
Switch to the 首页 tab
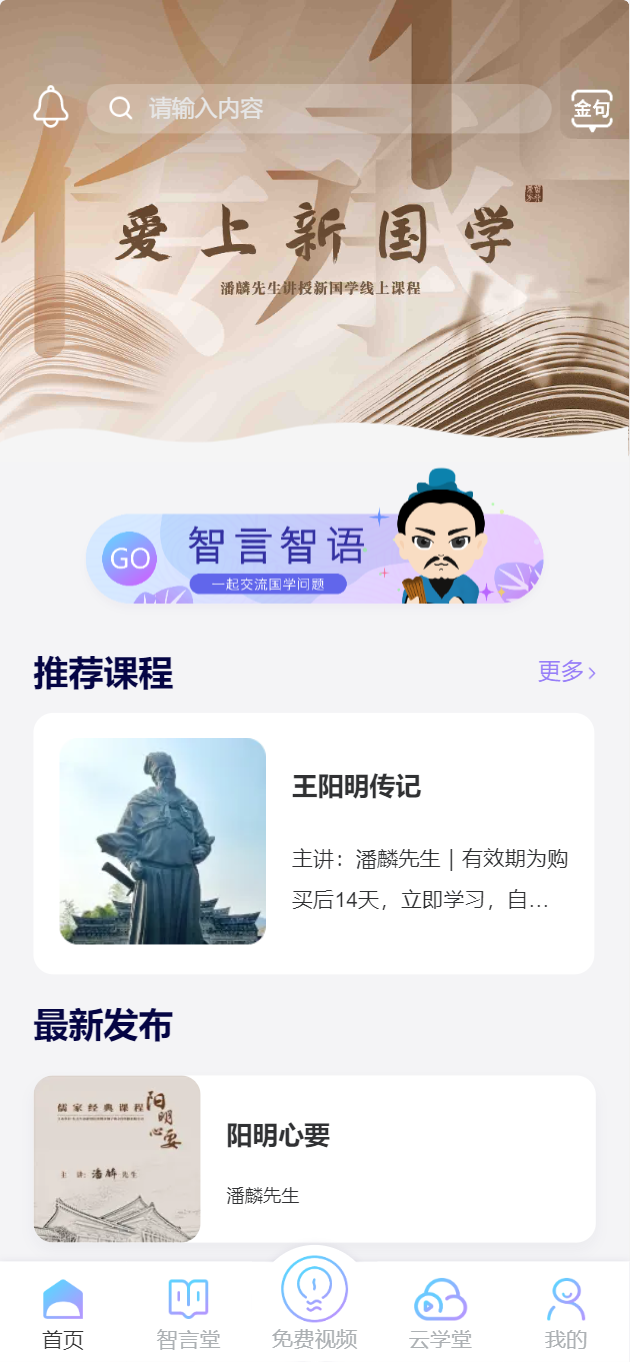pyautogui.click(x=63, y=1312)
